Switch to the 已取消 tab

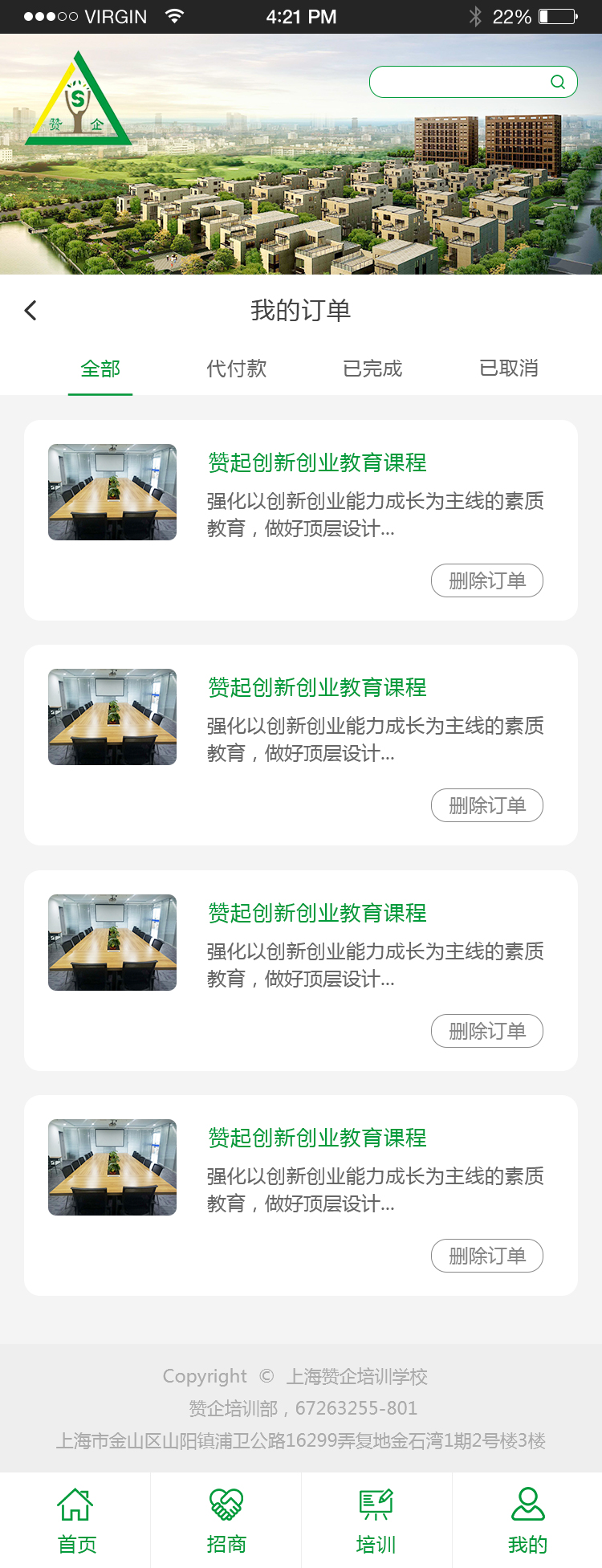[x=508, y=369]
